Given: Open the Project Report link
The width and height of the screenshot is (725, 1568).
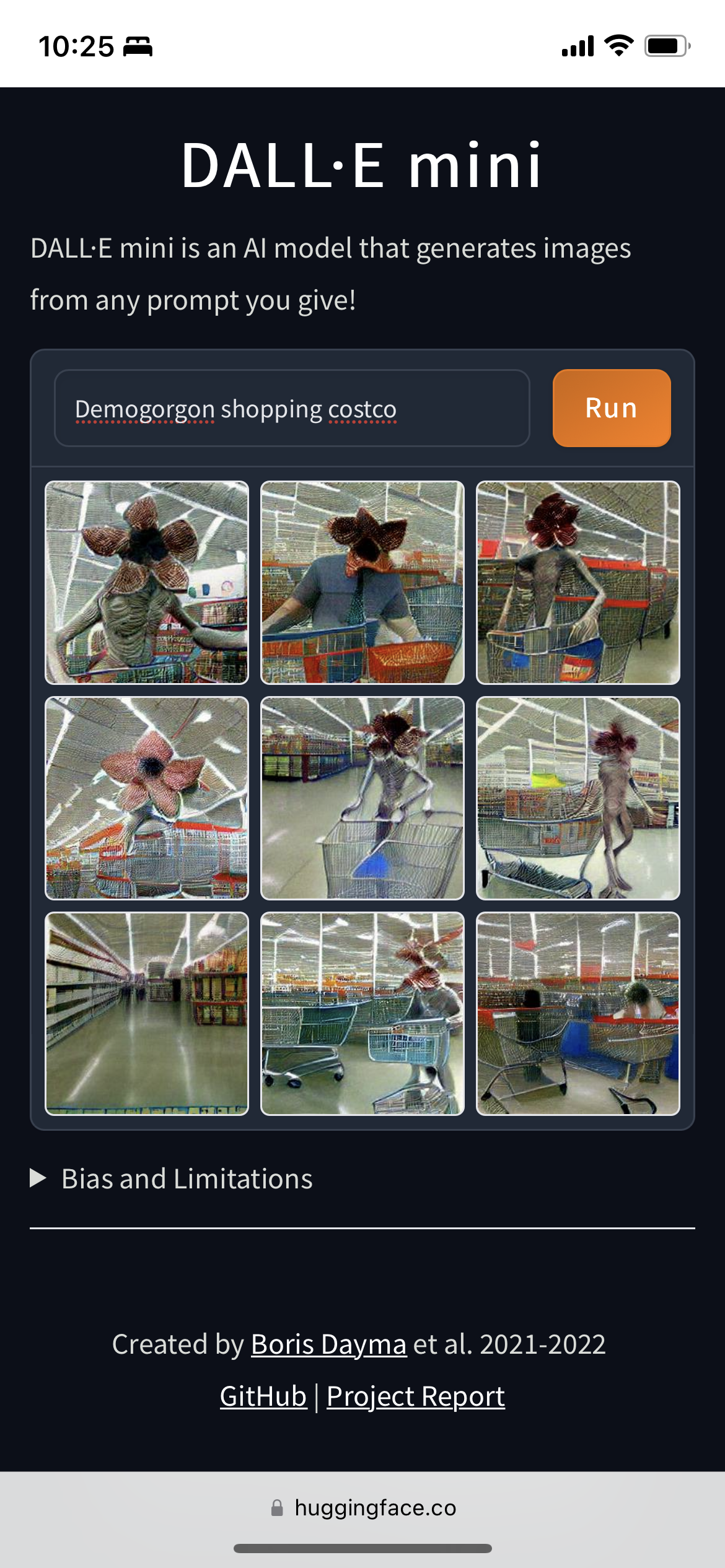Looking at the screenshot, I should point(416,1396).
